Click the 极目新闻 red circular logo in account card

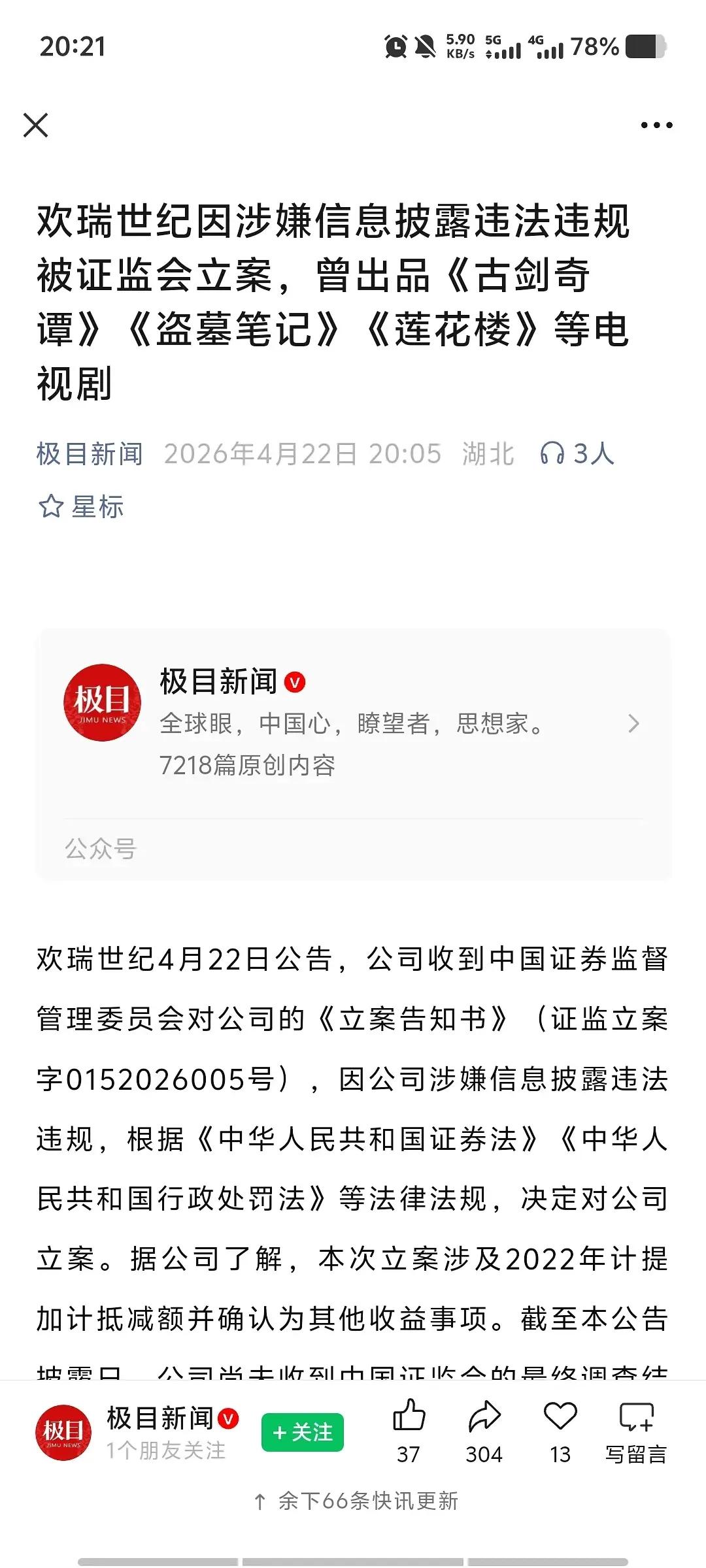102,702
